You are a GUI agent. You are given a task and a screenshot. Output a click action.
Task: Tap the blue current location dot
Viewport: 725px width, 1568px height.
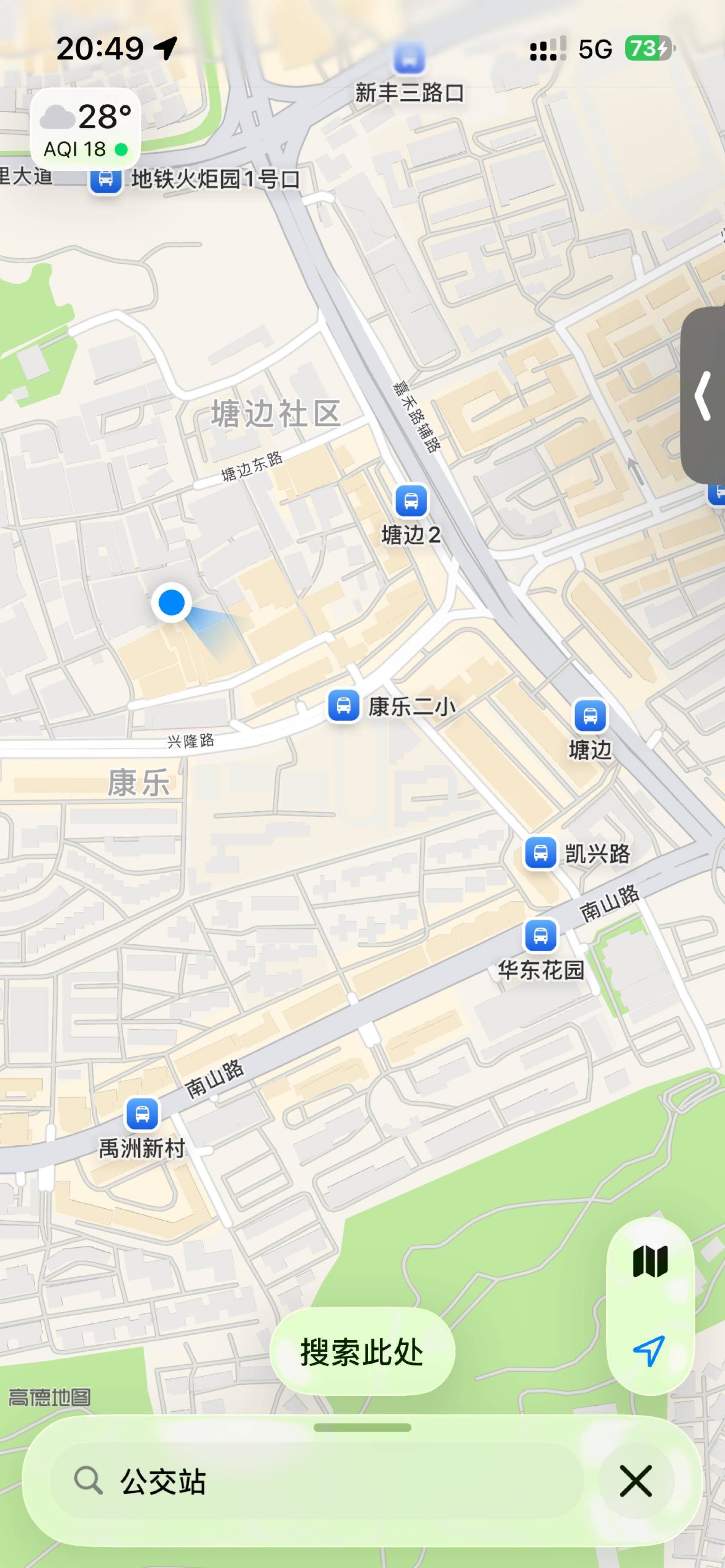pos(172,603)
